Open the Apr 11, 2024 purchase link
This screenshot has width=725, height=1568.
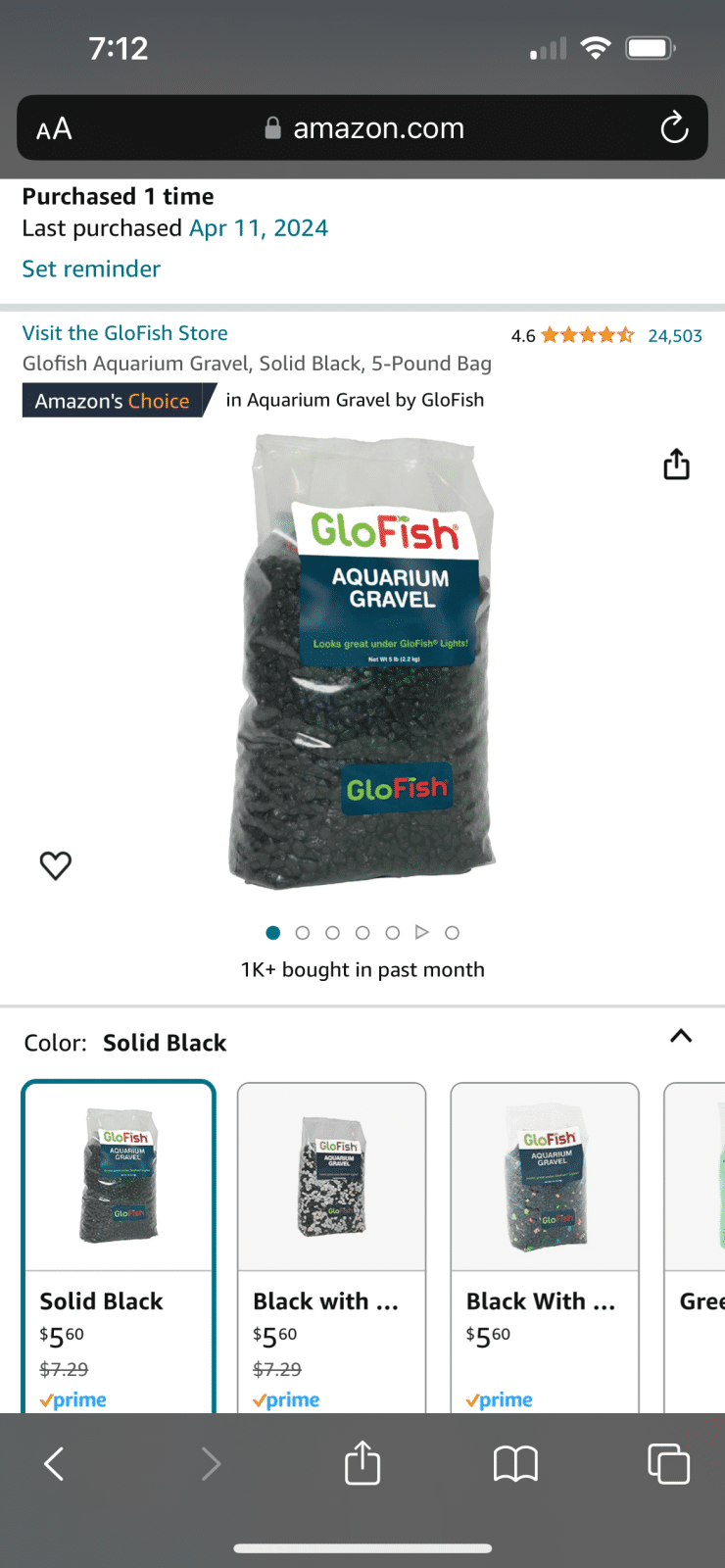pyautogui.click(x=259, y=228)
